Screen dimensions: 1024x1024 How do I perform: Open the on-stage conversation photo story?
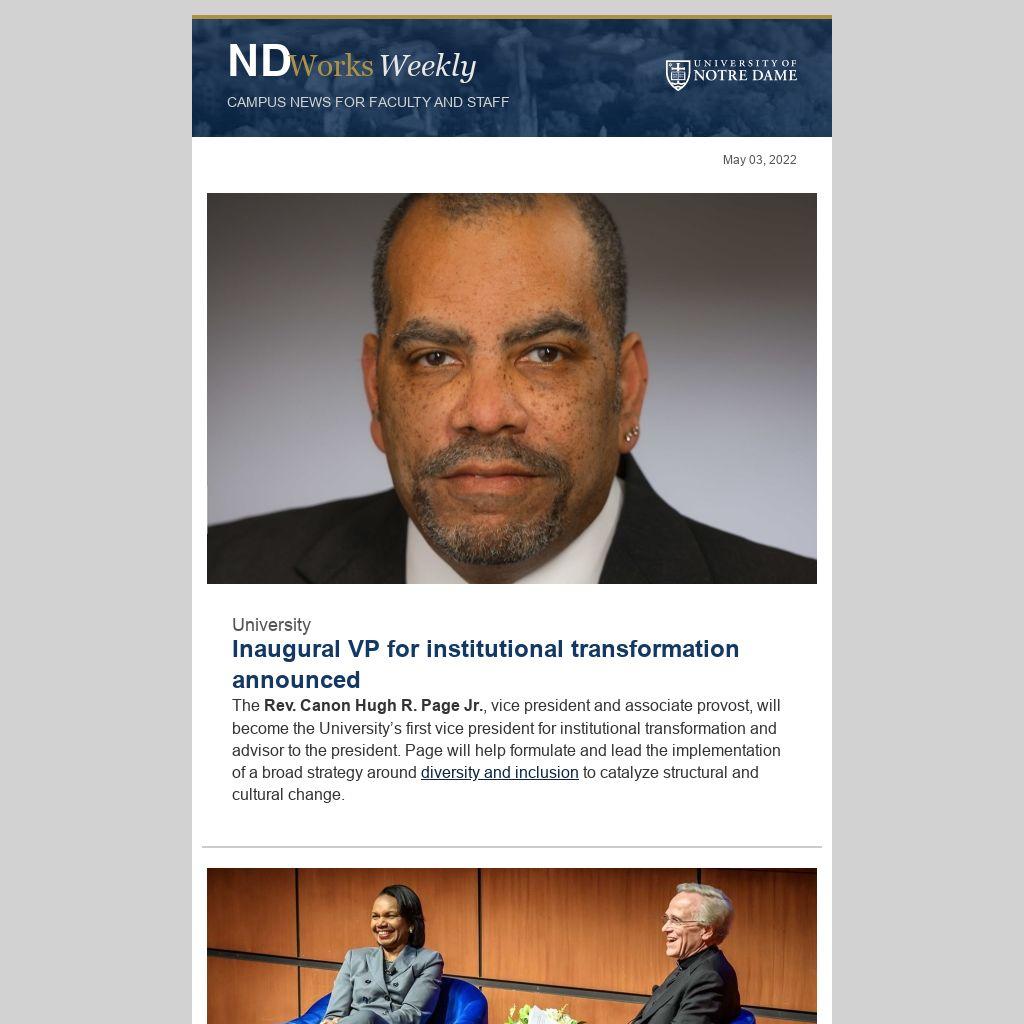click(x=511, y=945)
